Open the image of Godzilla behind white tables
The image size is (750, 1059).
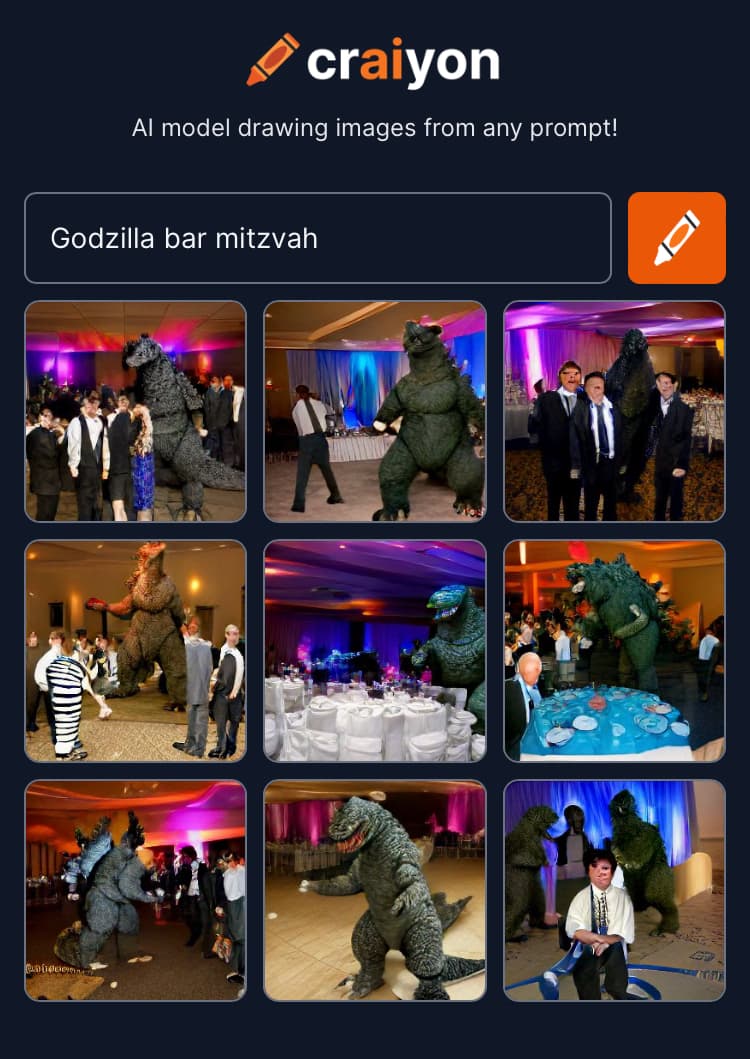[375, 651]
